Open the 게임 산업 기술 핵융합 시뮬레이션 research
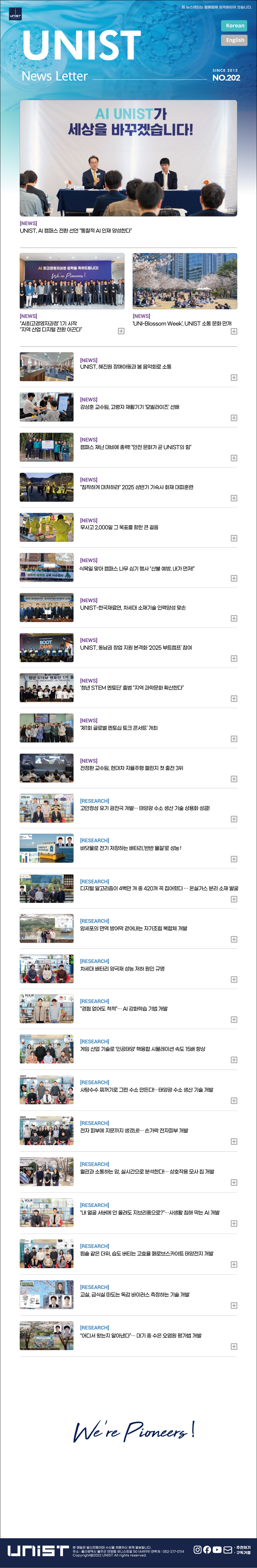The height and width of the screenshot is (1568, 257). [x=142, y=1049]
